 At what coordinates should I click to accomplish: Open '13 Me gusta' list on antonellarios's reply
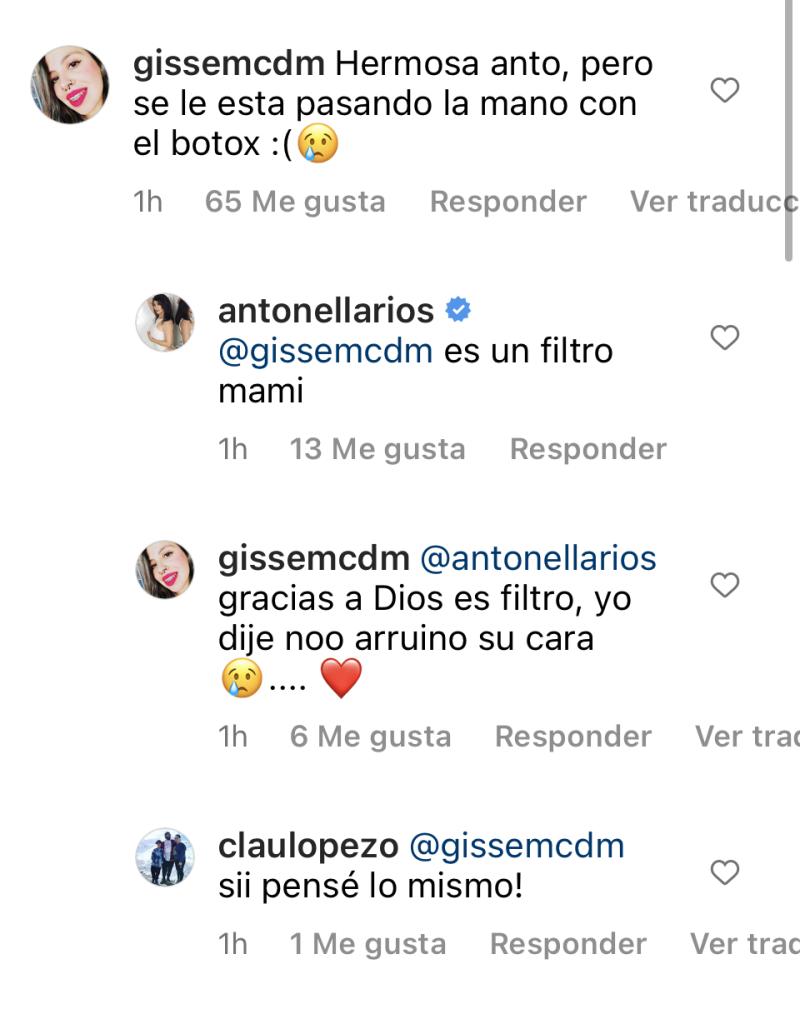pos(377,448)
